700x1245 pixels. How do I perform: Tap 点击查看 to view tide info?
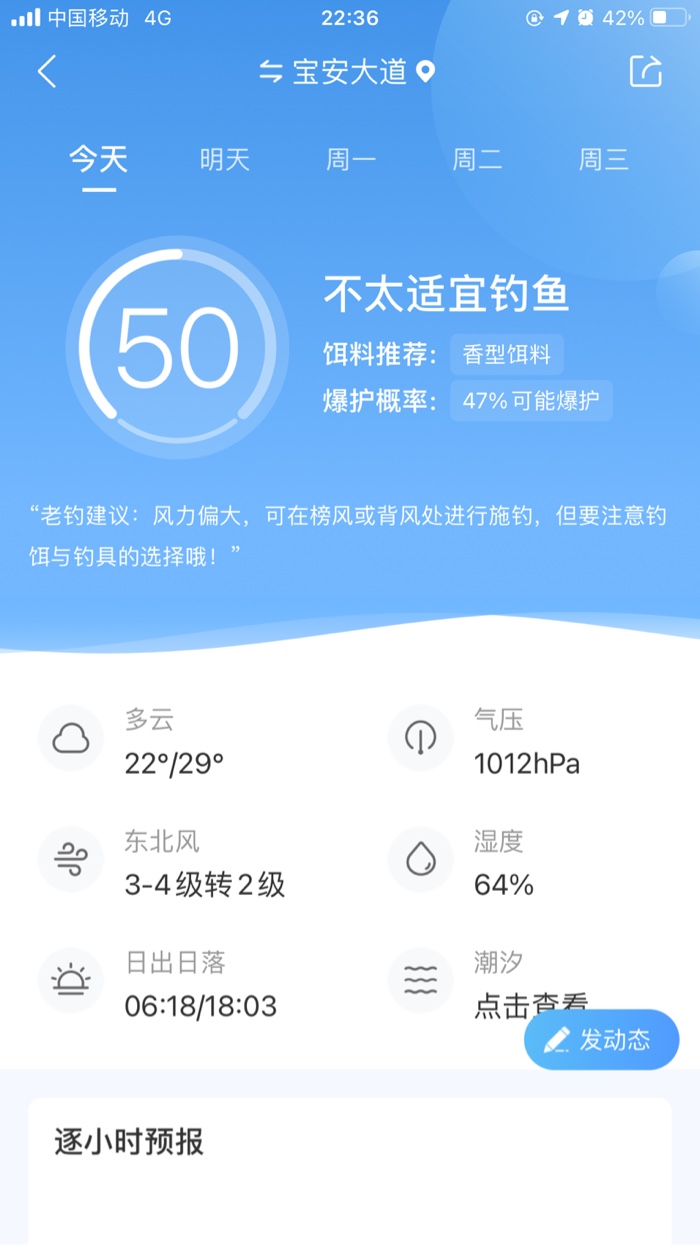[530, 1005]
